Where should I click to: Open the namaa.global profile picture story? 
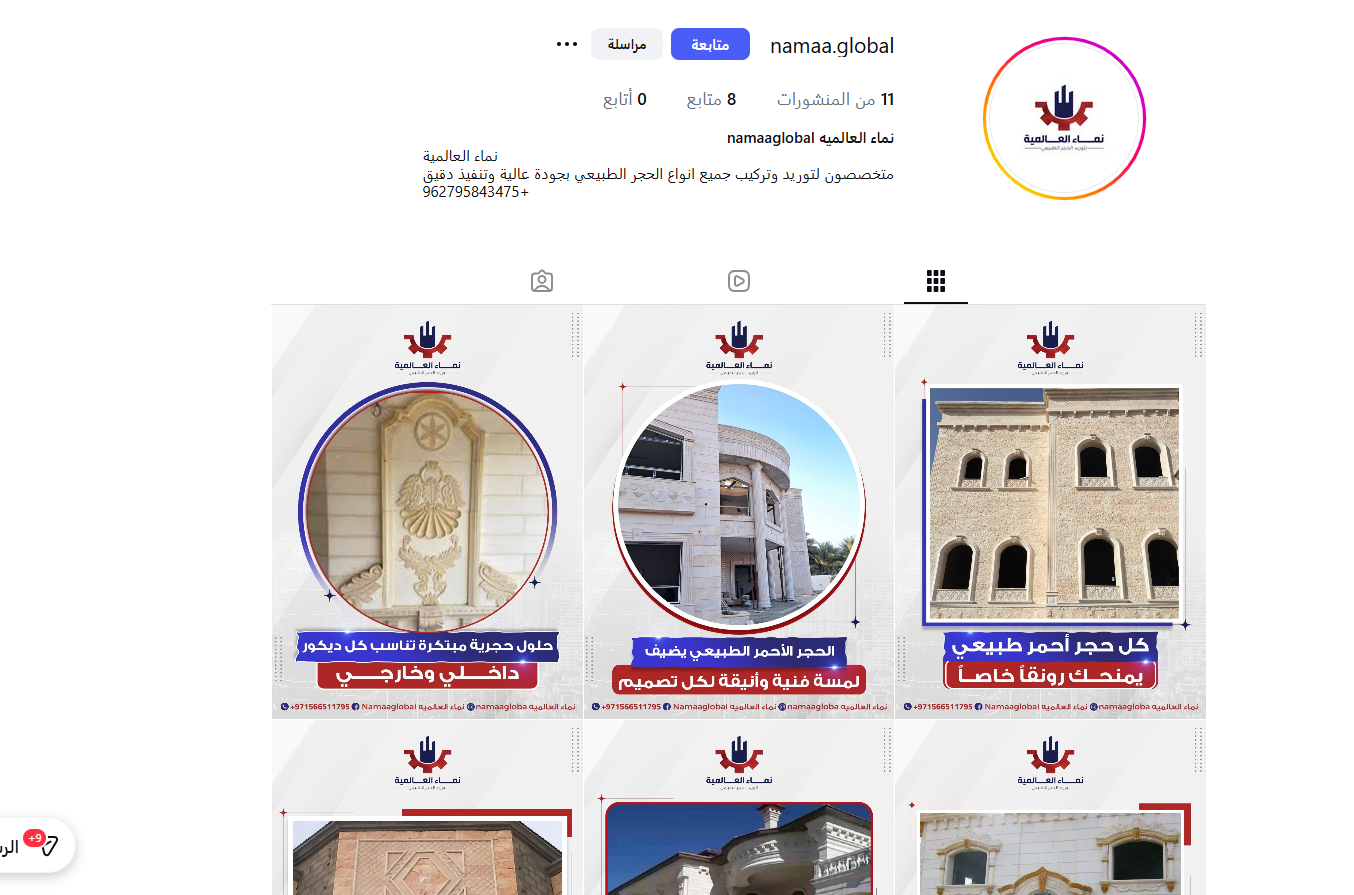[x=1064, y=119]
